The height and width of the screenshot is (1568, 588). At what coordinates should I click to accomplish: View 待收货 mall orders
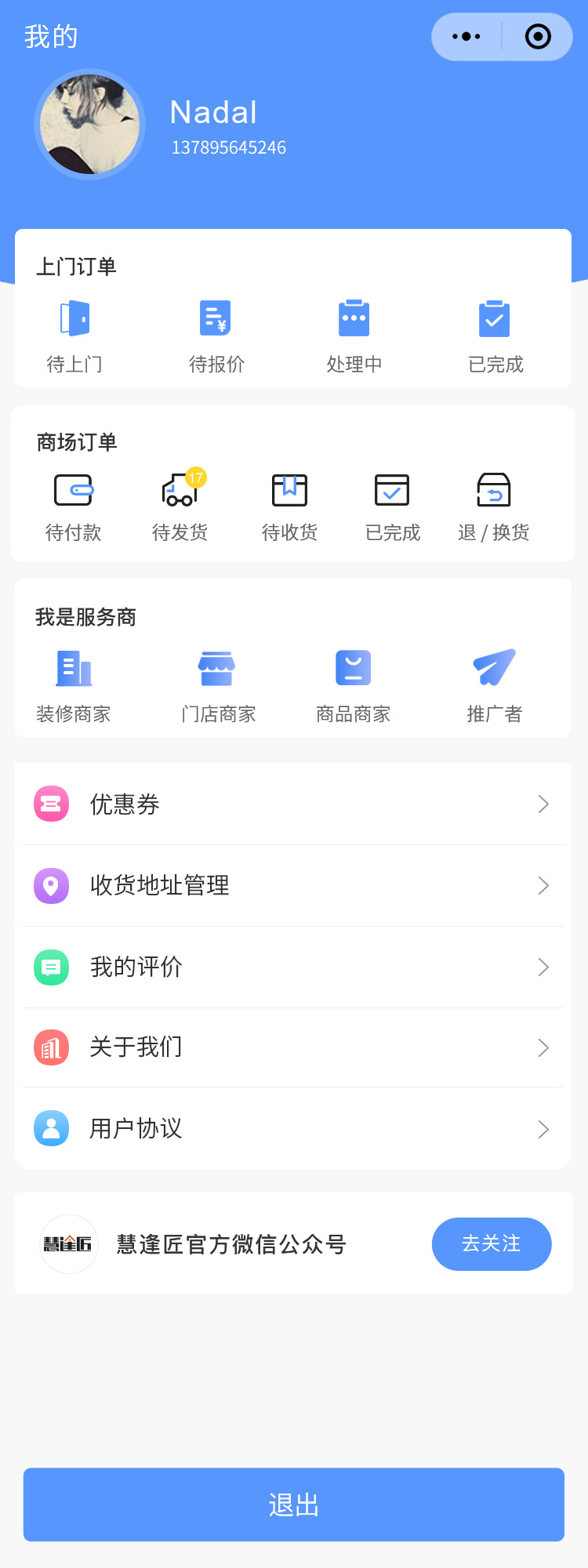(x=289, y=507)
